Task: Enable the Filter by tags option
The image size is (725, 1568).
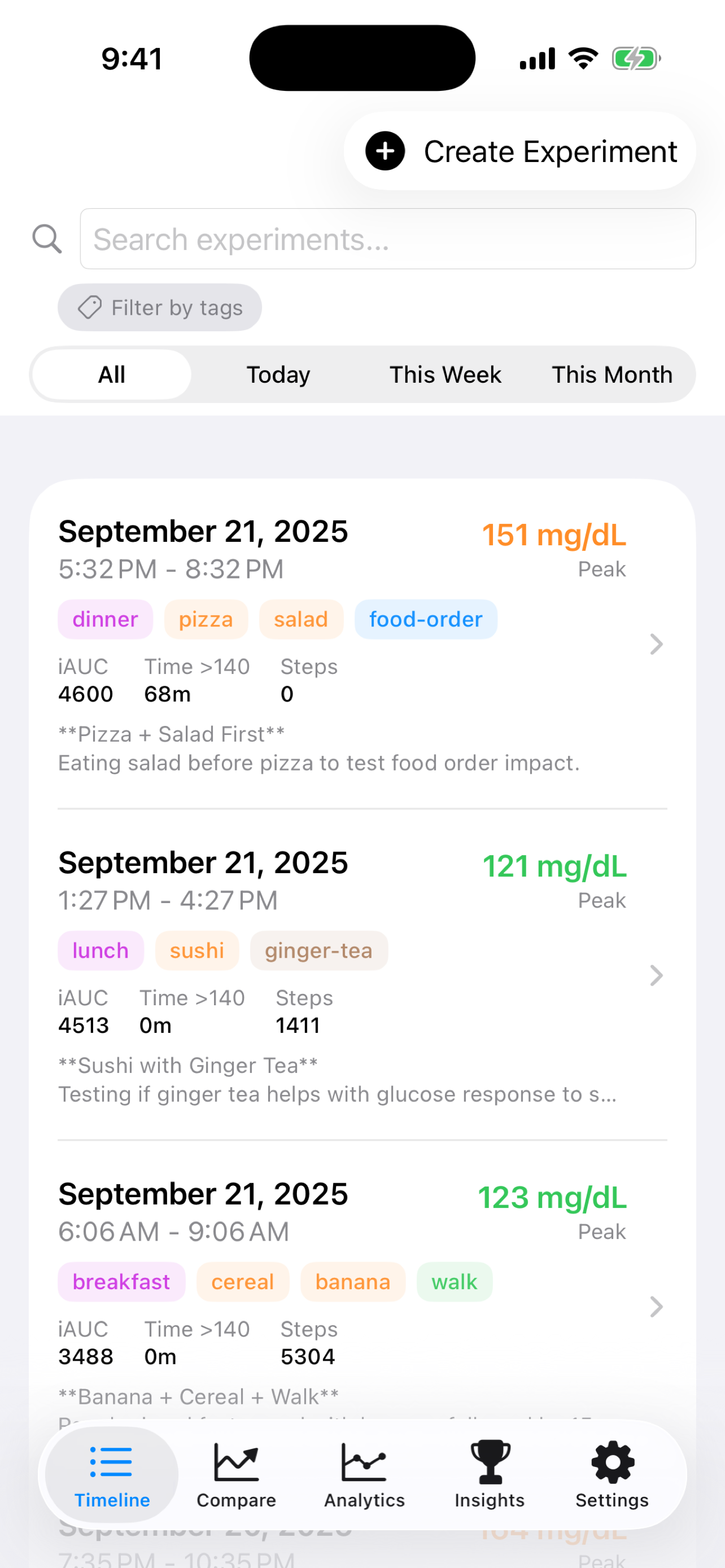Action: point(159,308)
